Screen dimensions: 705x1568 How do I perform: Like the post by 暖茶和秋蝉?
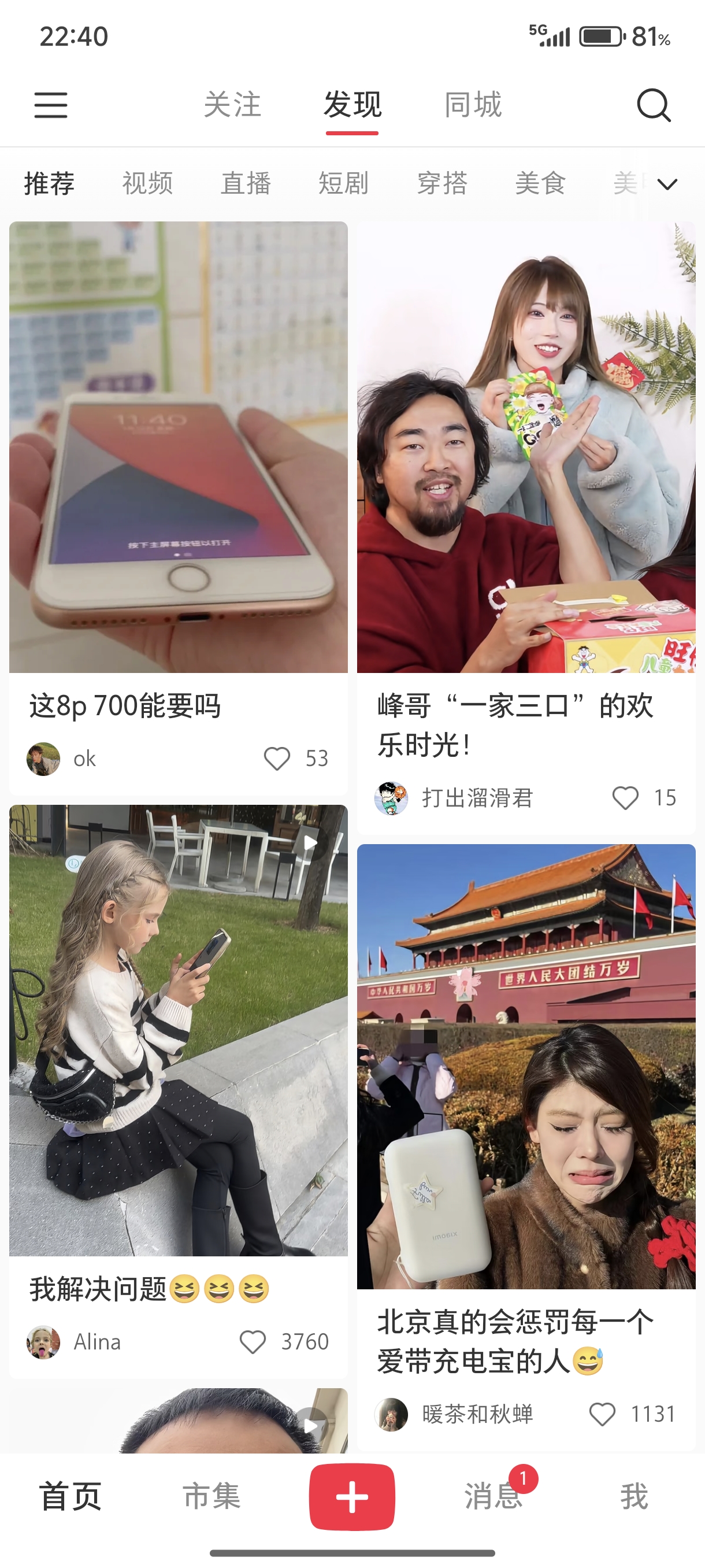[x=602, y=1414]
